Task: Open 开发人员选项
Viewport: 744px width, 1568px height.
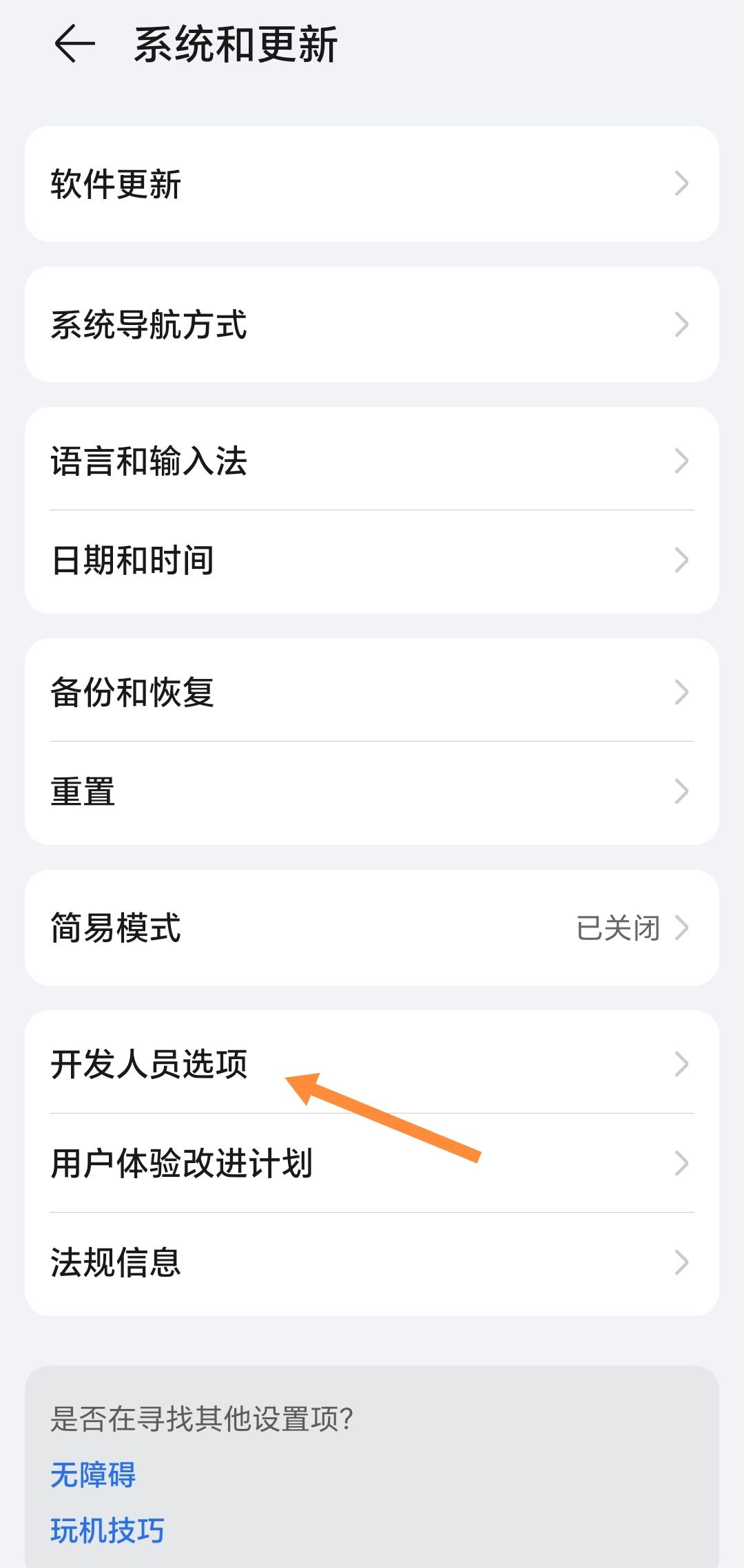Action: point(372,1063)
